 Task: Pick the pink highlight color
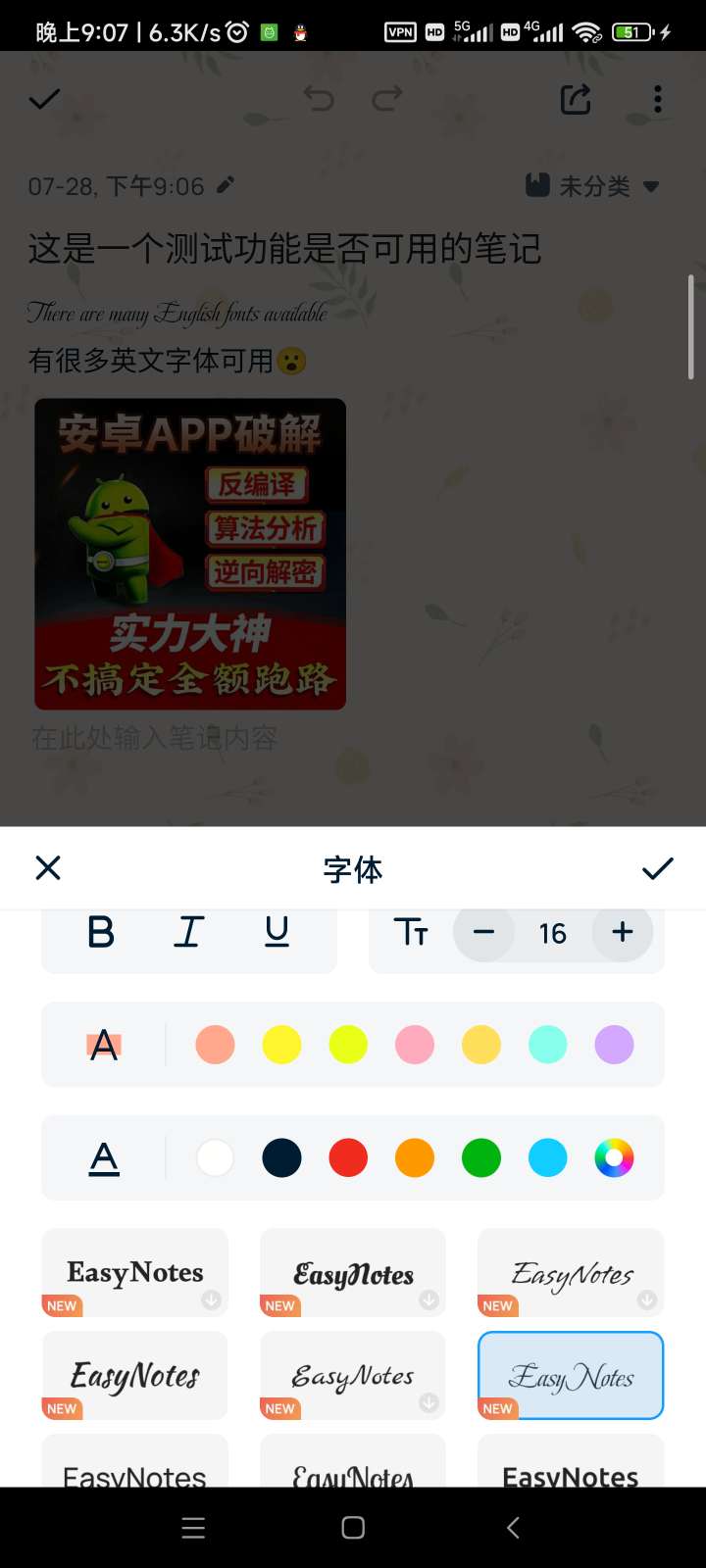(x=415, y=1045)
